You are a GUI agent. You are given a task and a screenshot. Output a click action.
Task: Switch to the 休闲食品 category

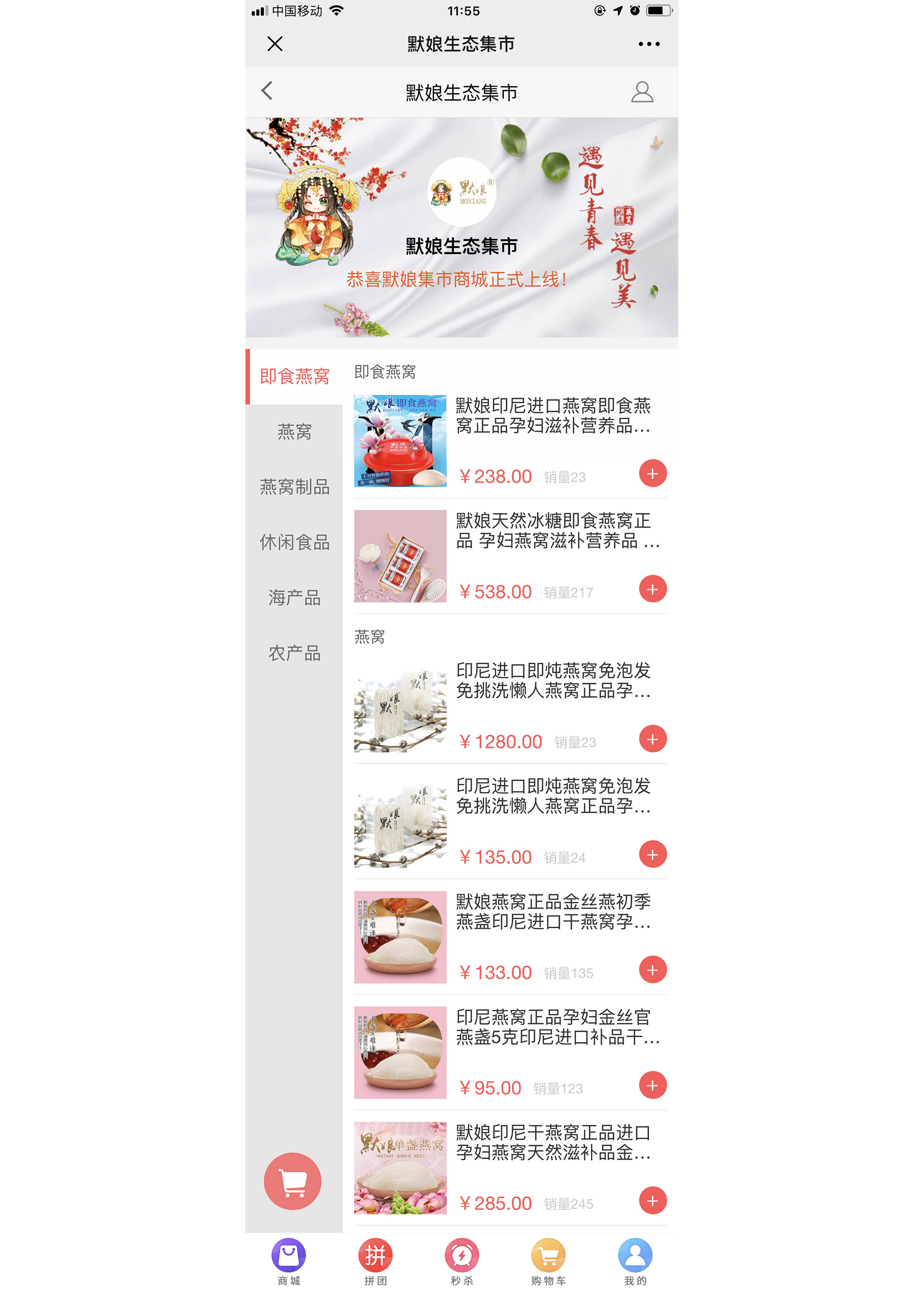click(294, 542)
